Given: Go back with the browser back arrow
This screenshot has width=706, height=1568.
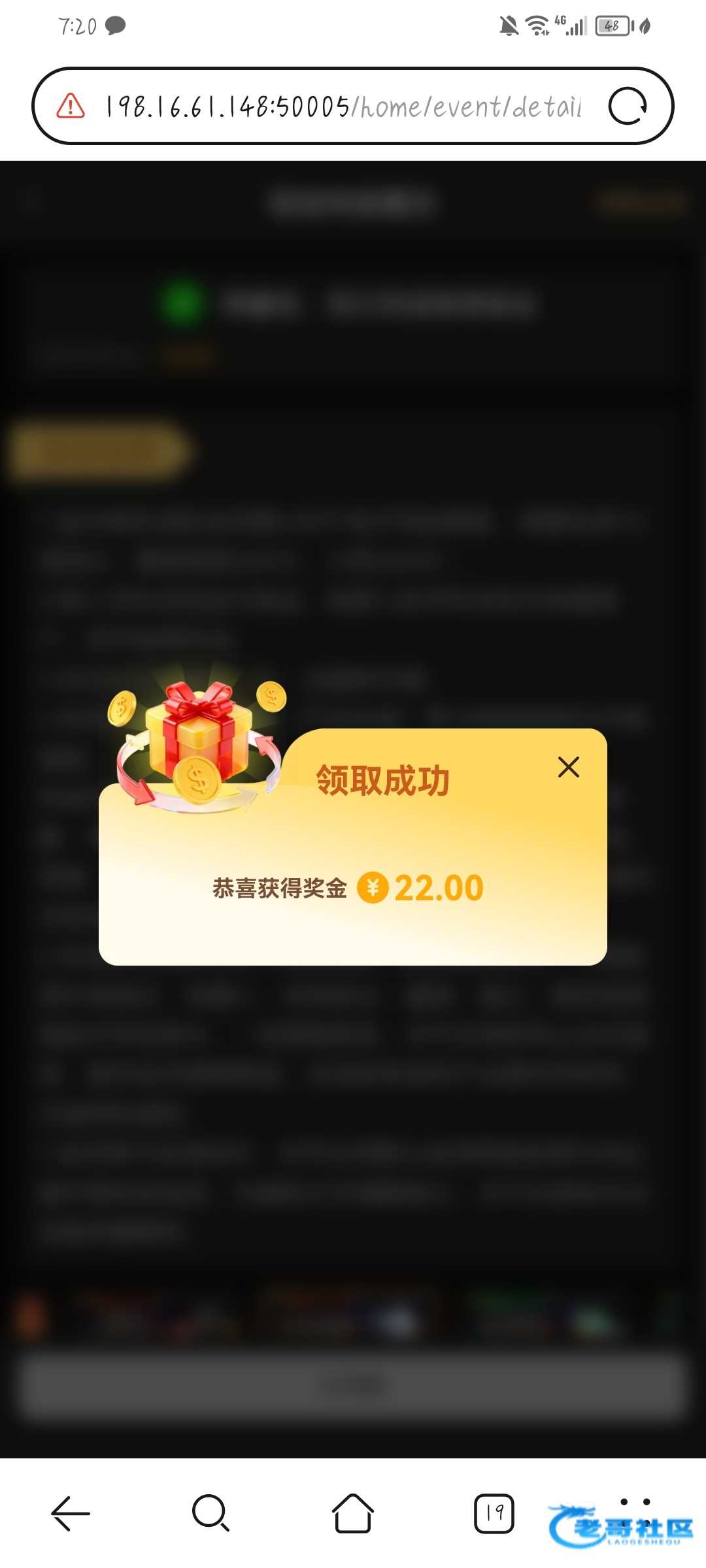Looking at the screenshot, I should click(x=71, y=1513).
